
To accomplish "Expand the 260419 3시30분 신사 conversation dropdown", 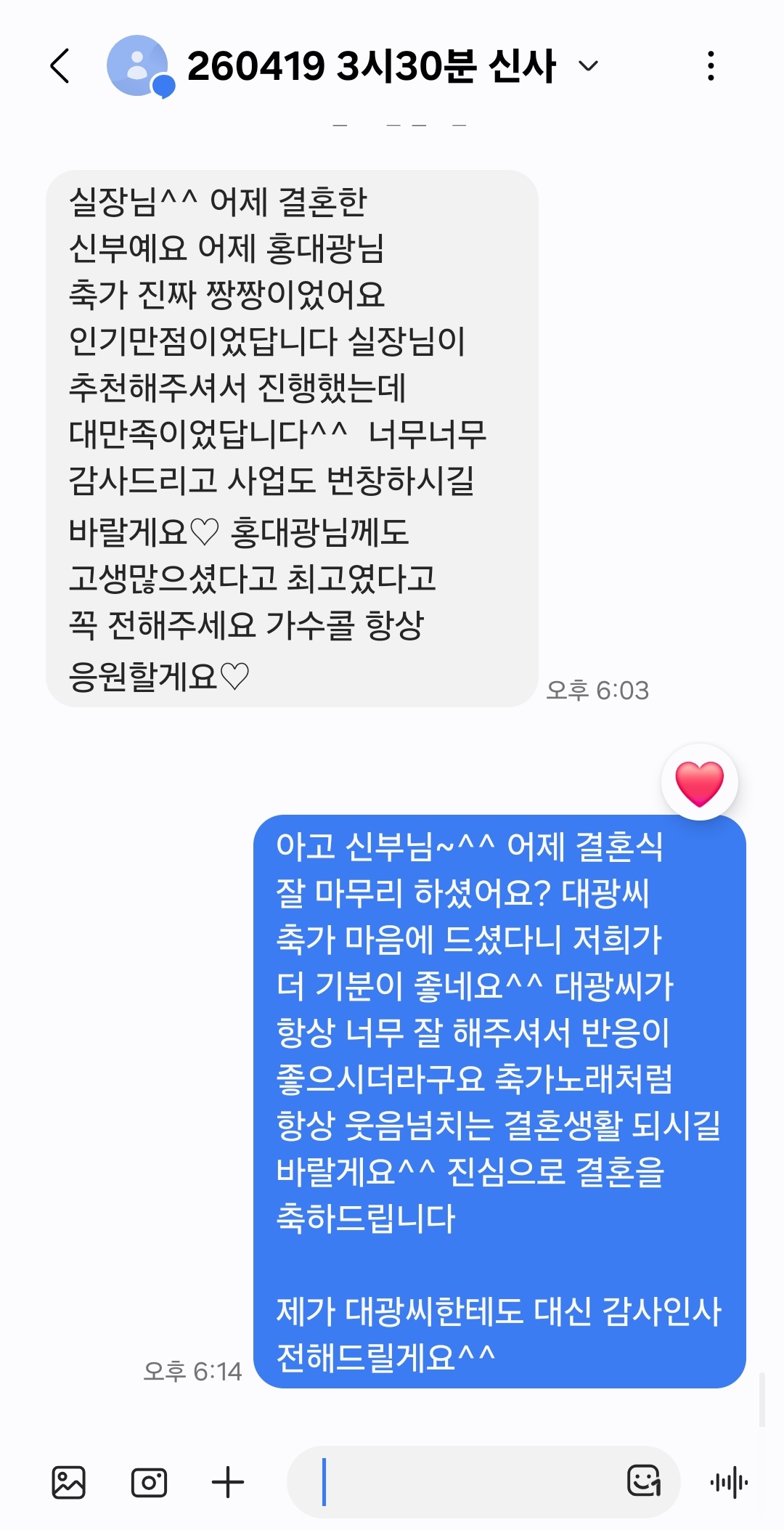I will (588, 66).
